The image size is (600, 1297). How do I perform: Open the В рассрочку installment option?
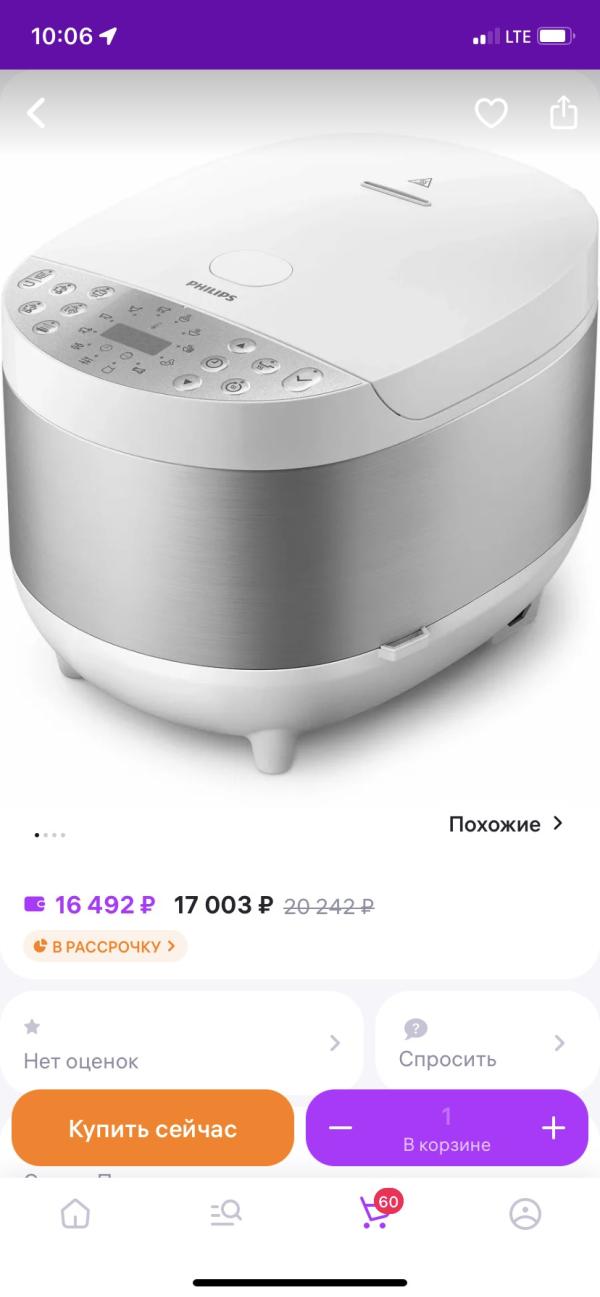click(105, 946)
